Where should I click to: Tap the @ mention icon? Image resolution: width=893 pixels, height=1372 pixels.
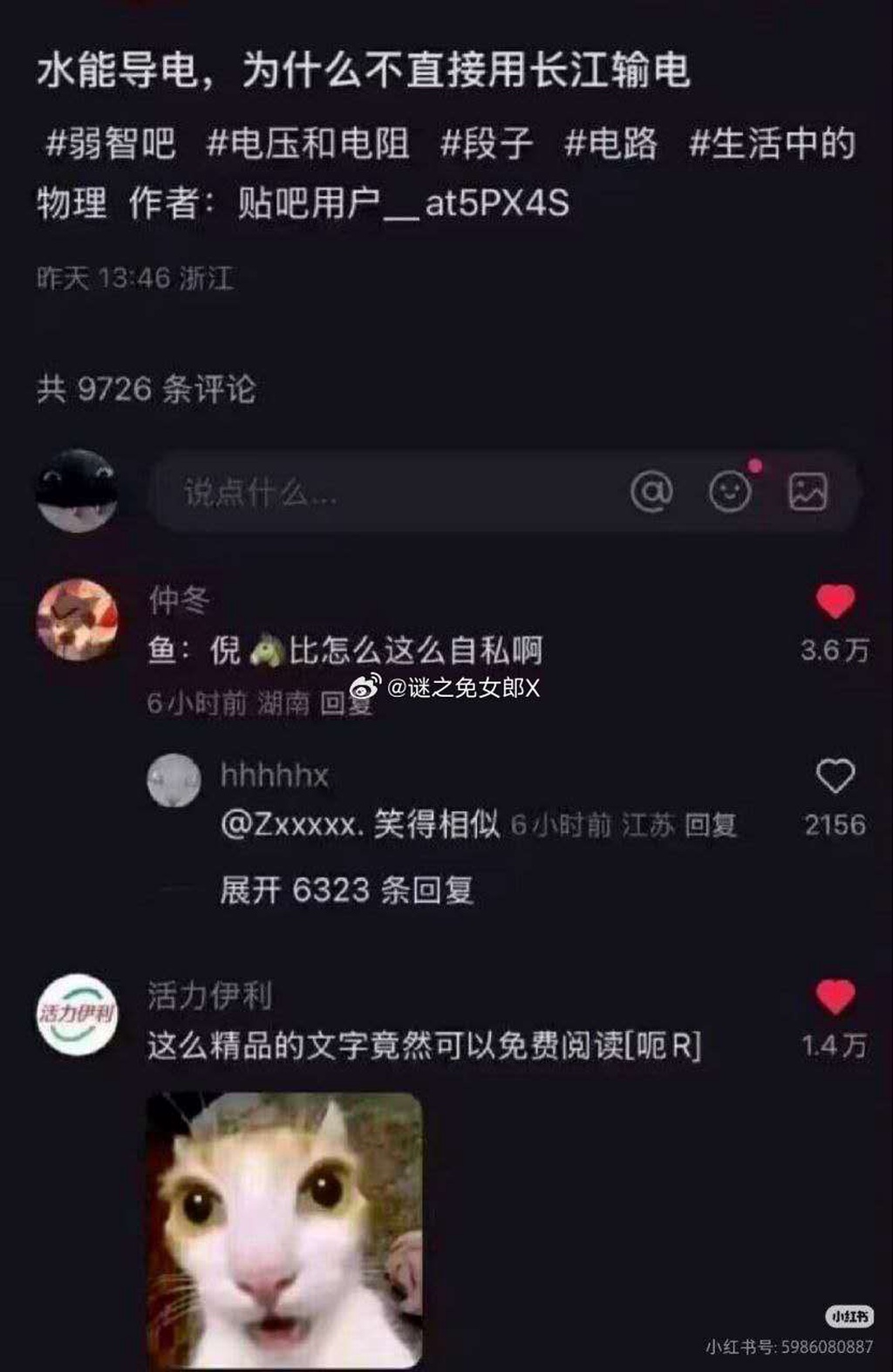point(651,492)
